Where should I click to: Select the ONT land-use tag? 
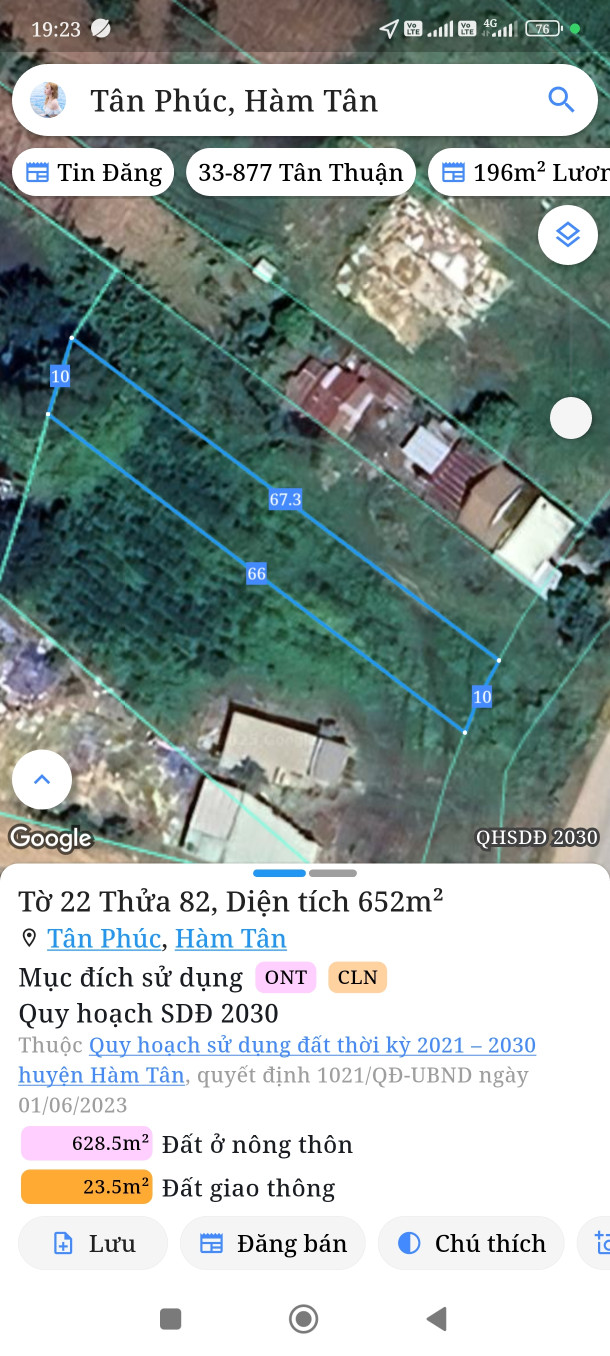(286, 977)
